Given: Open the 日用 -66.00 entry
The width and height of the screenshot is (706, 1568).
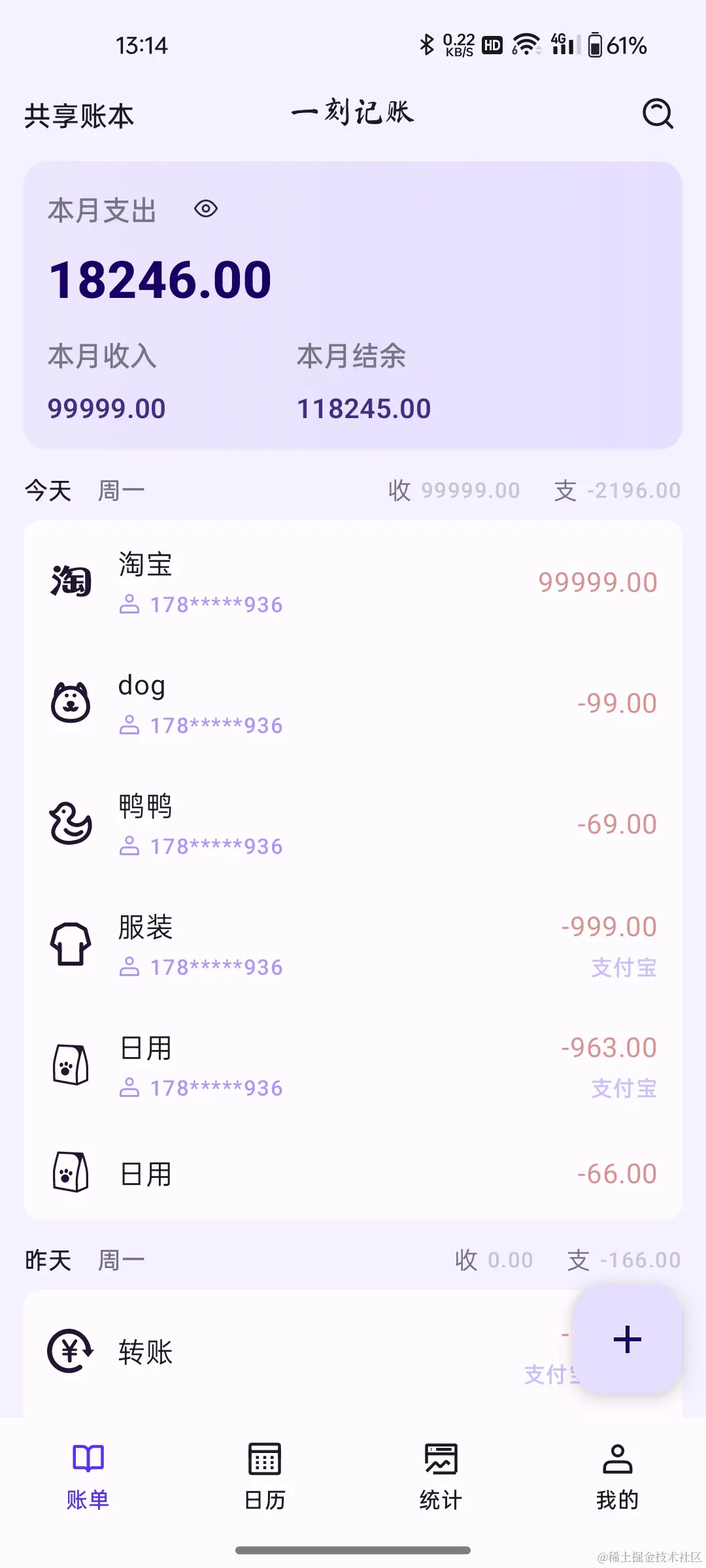Looking at the screenshot, I should (x=353, y=1174).
